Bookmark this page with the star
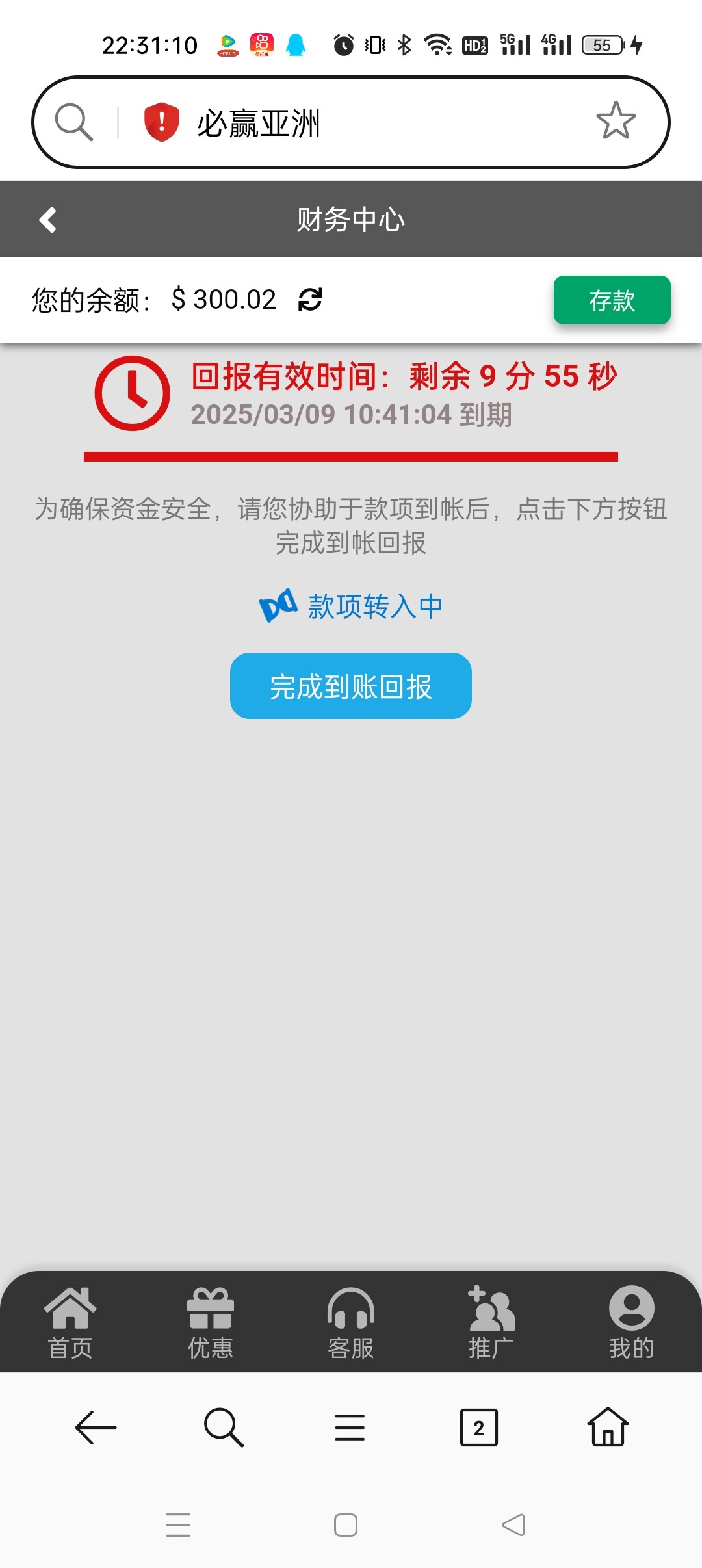702x1568 pixels. point(615,121)
